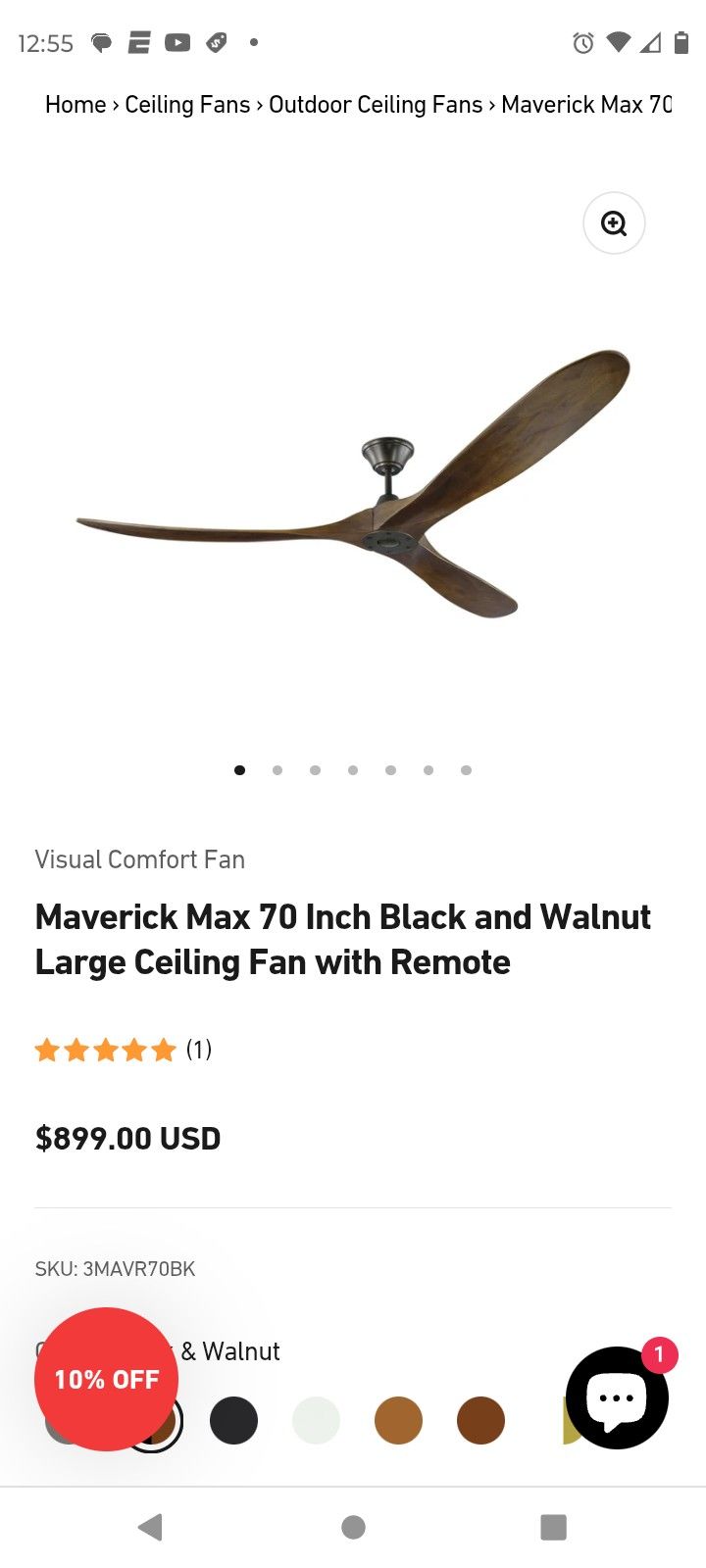Select the second image carousel dot

point(277,770)
